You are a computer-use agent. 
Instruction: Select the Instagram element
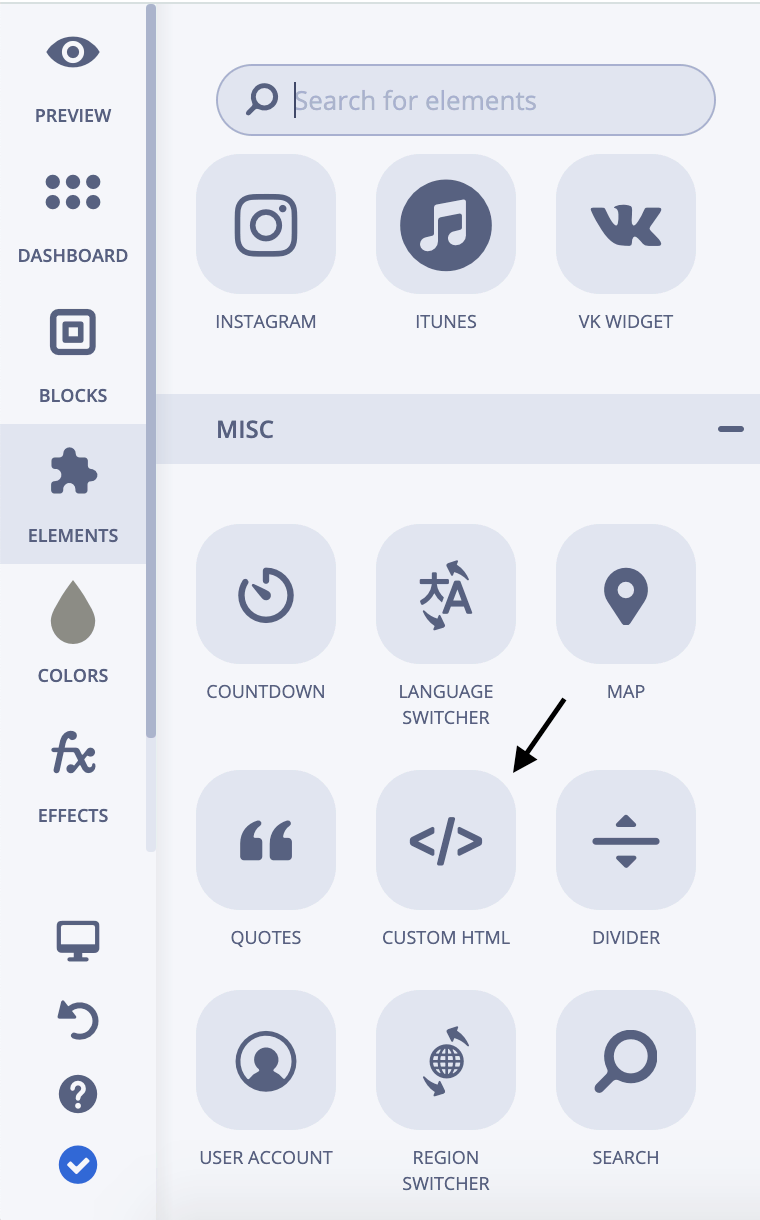(x=266, y=224)
